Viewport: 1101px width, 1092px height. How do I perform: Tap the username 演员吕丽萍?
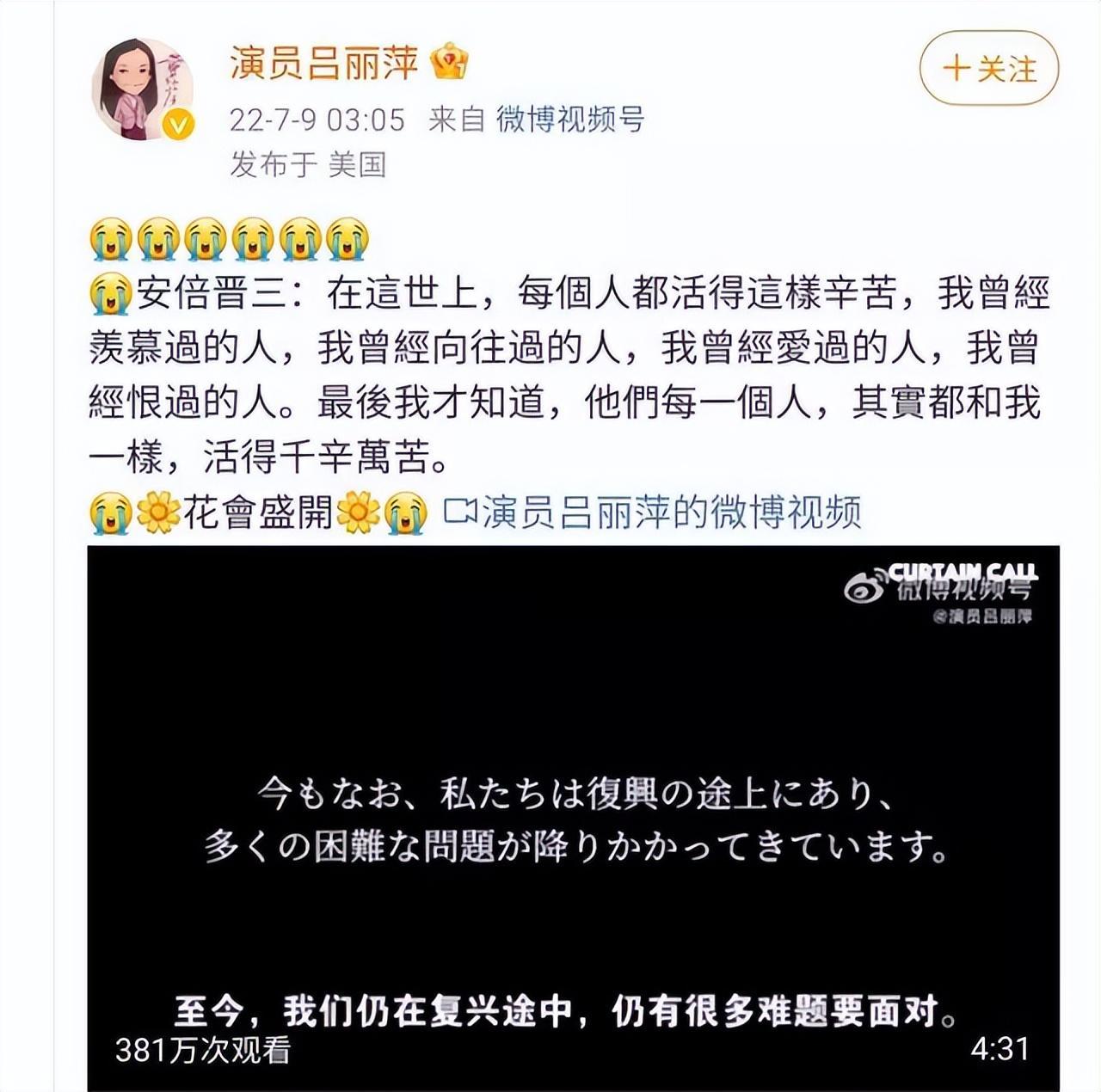(324, 62)
